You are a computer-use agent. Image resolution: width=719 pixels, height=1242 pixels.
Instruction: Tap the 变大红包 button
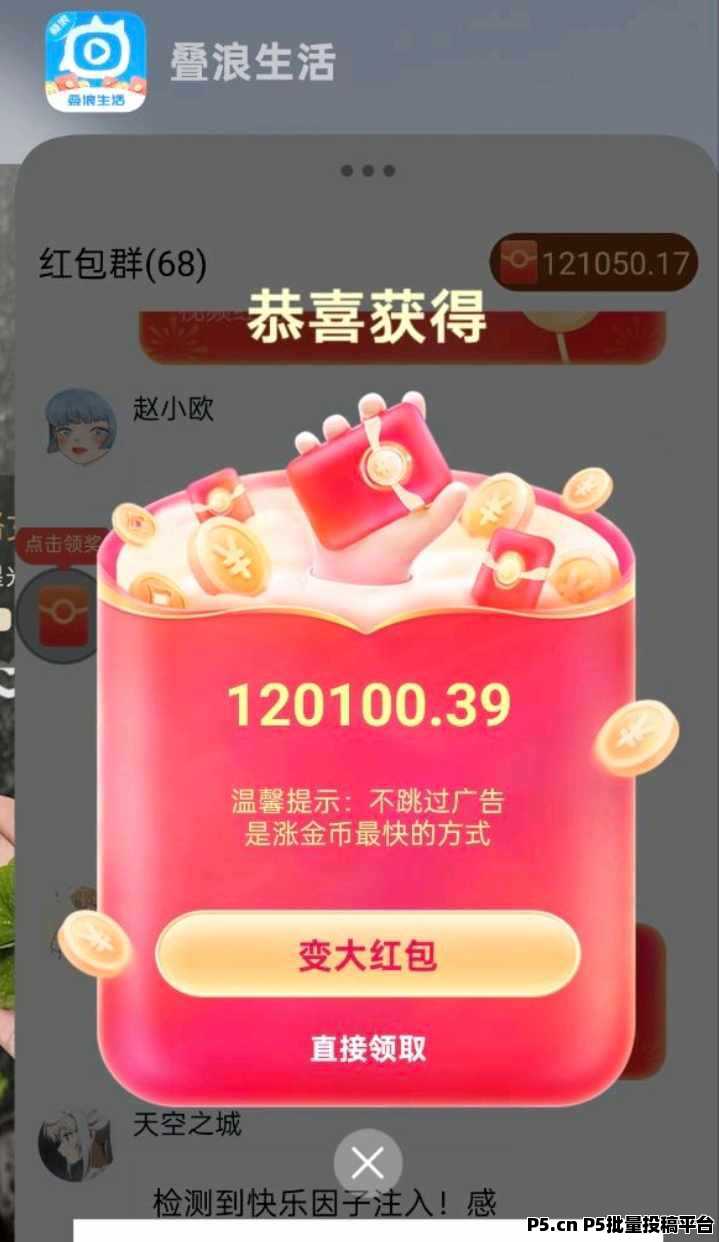click(367, 956)
